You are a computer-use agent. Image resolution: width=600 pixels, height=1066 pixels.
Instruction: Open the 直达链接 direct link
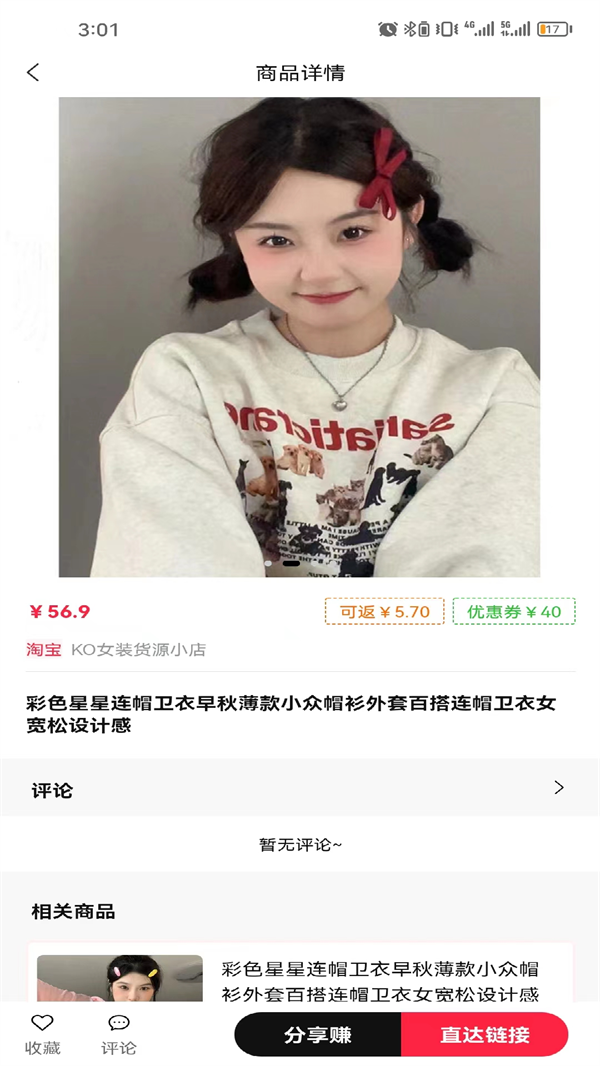point(485,1035)
